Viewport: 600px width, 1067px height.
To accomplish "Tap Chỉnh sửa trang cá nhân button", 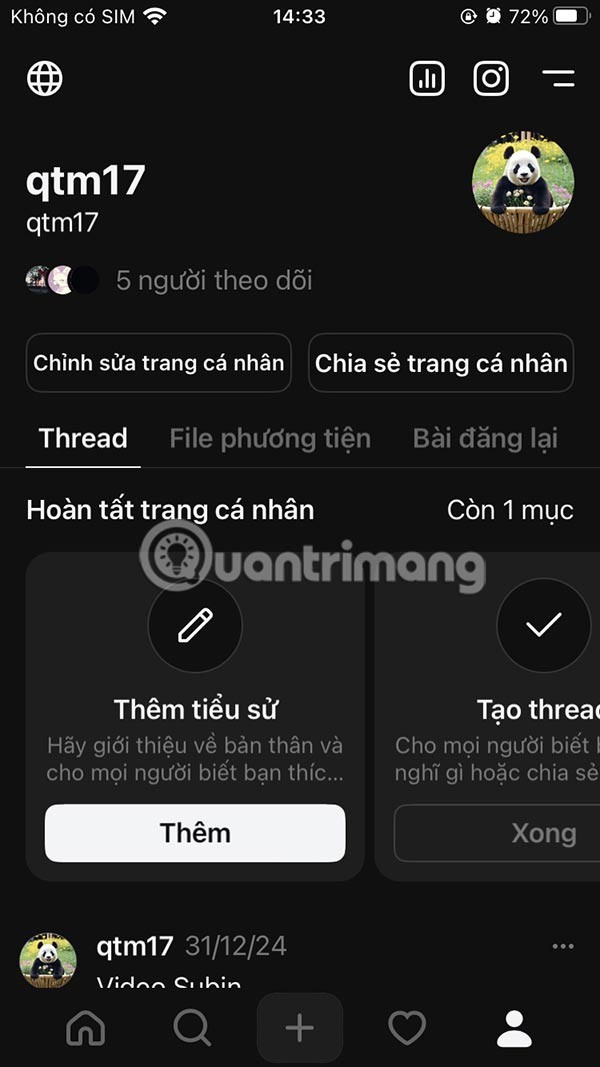I will pyautogui.click(x=159, y=363).
